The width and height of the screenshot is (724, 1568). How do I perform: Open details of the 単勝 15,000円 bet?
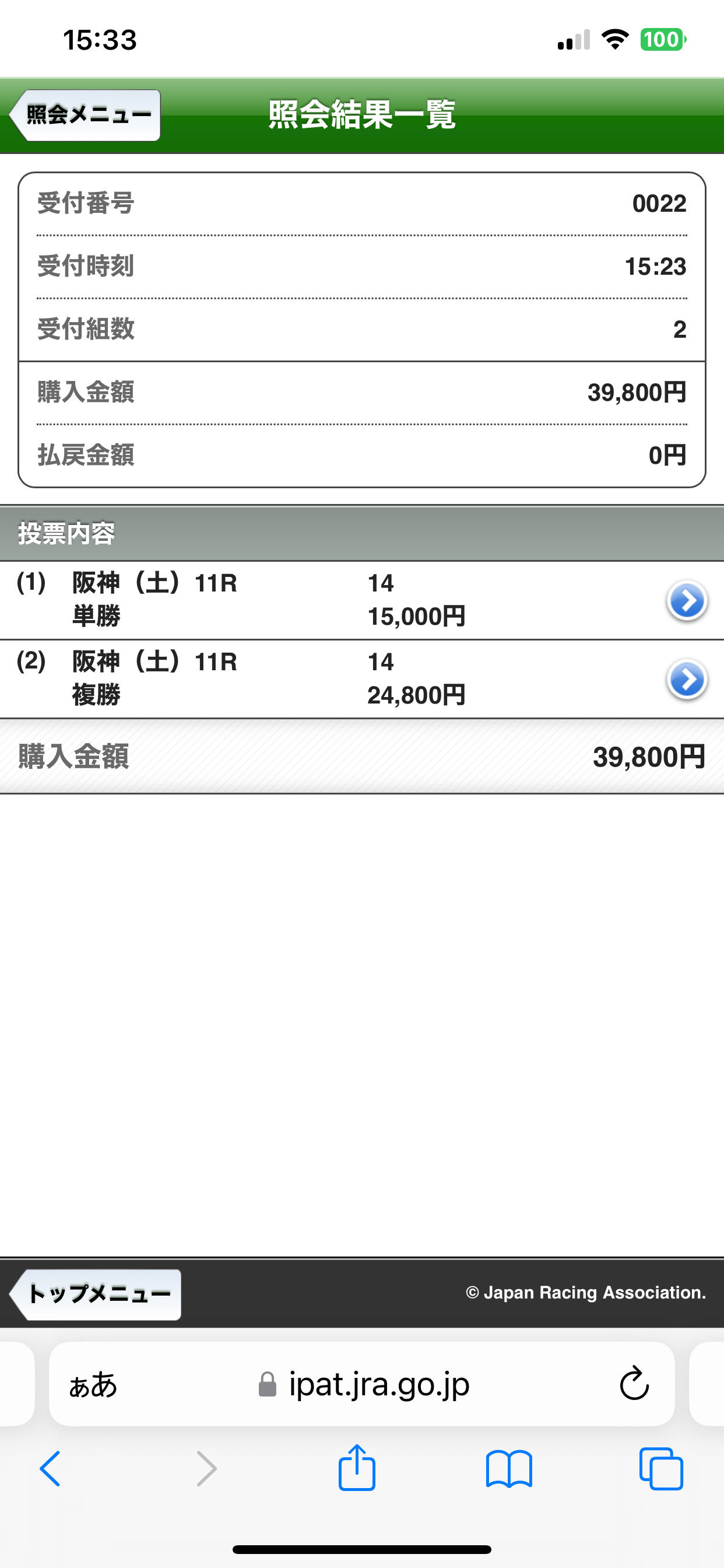(686, 600)
